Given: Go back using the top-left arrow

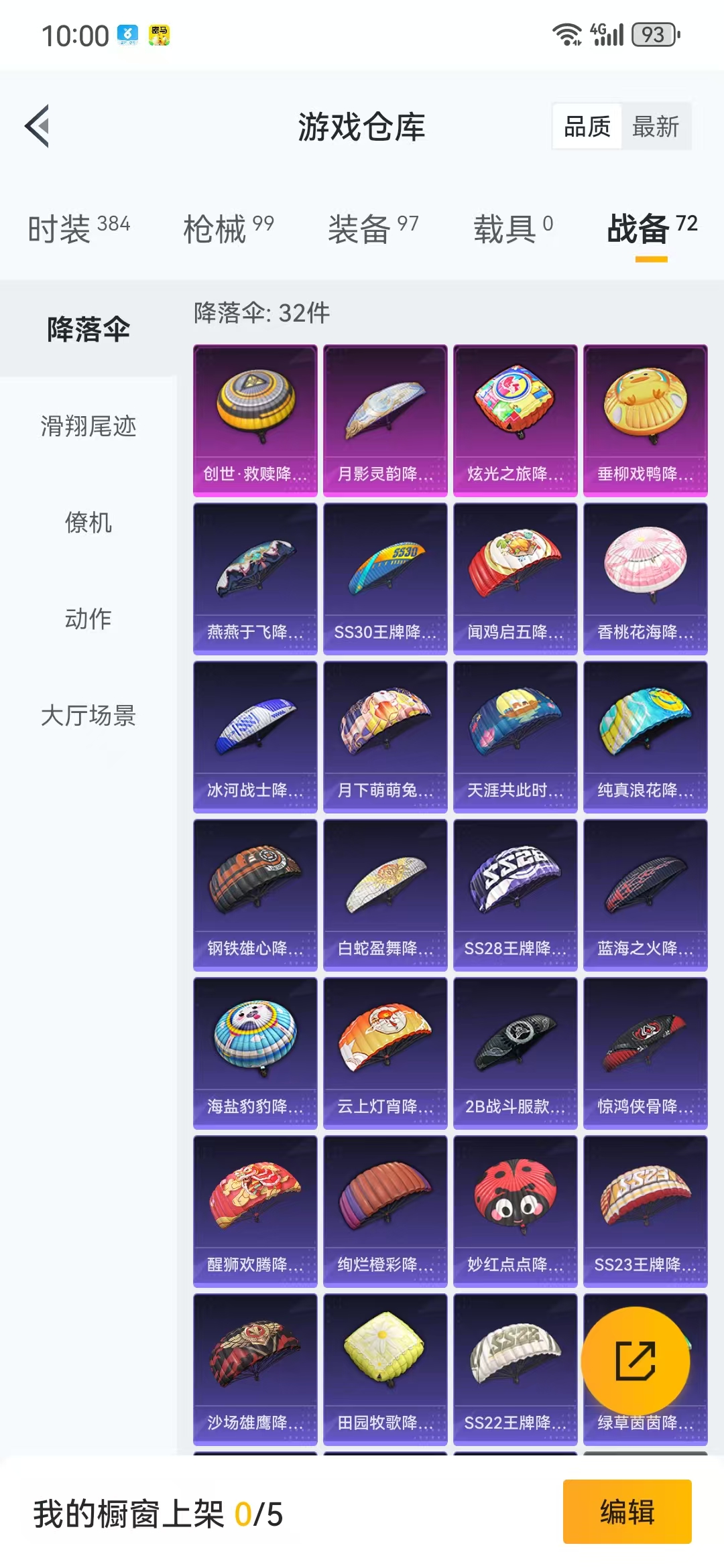Looking at the screenshot, I should (38, 126).
